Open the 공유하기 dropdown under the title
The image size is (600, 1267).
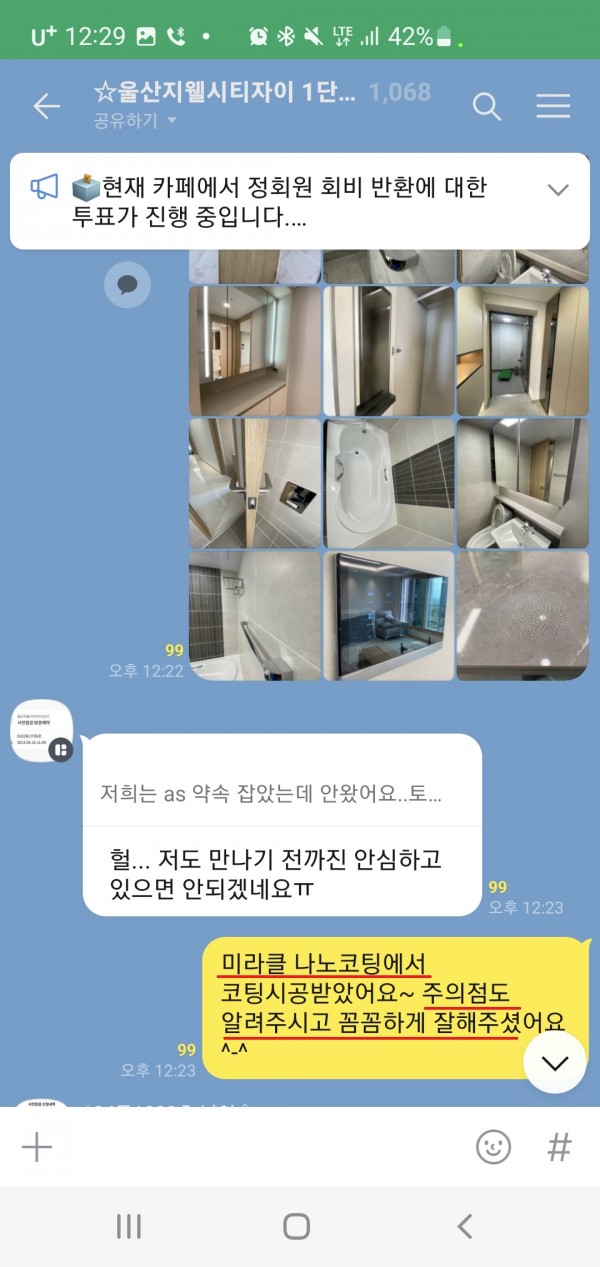click(135, 121)
